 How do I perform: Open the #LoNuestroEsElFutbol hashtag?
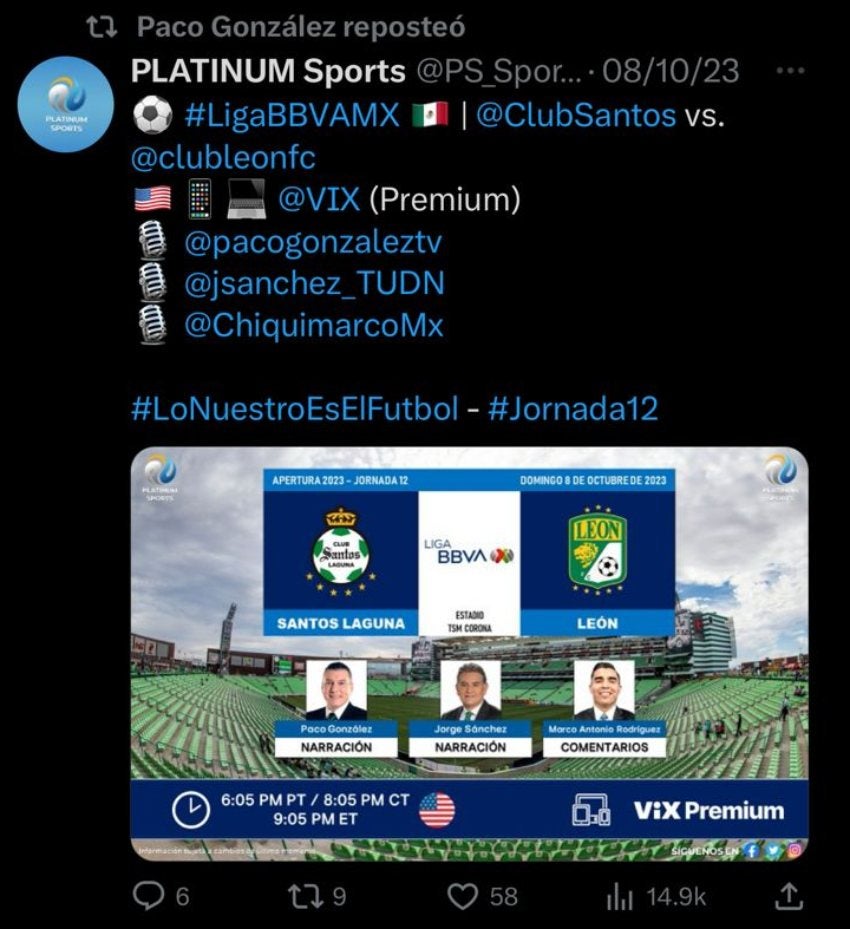click(295, 409)
